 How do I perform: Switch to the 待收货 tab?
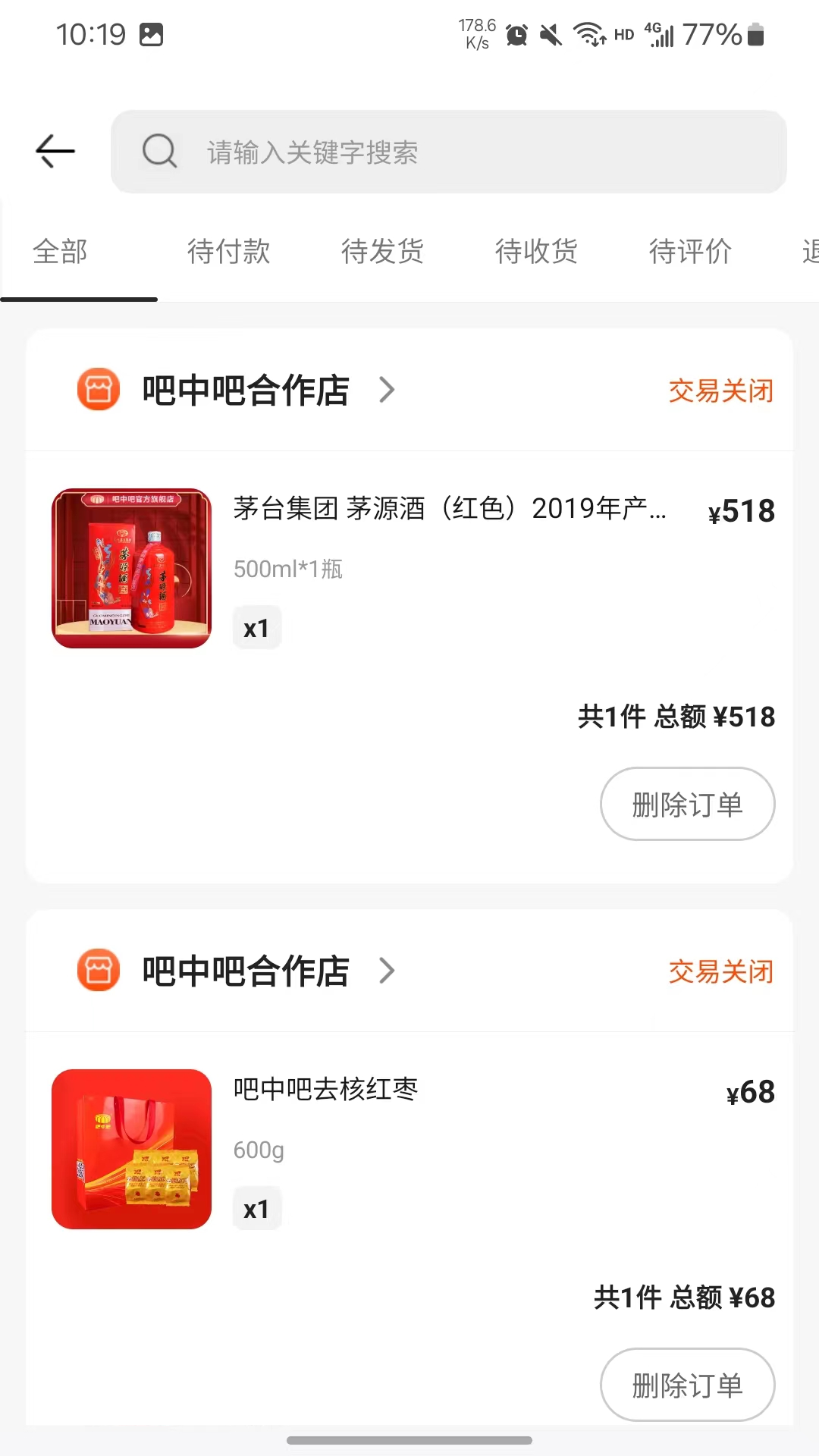(535, 251)
